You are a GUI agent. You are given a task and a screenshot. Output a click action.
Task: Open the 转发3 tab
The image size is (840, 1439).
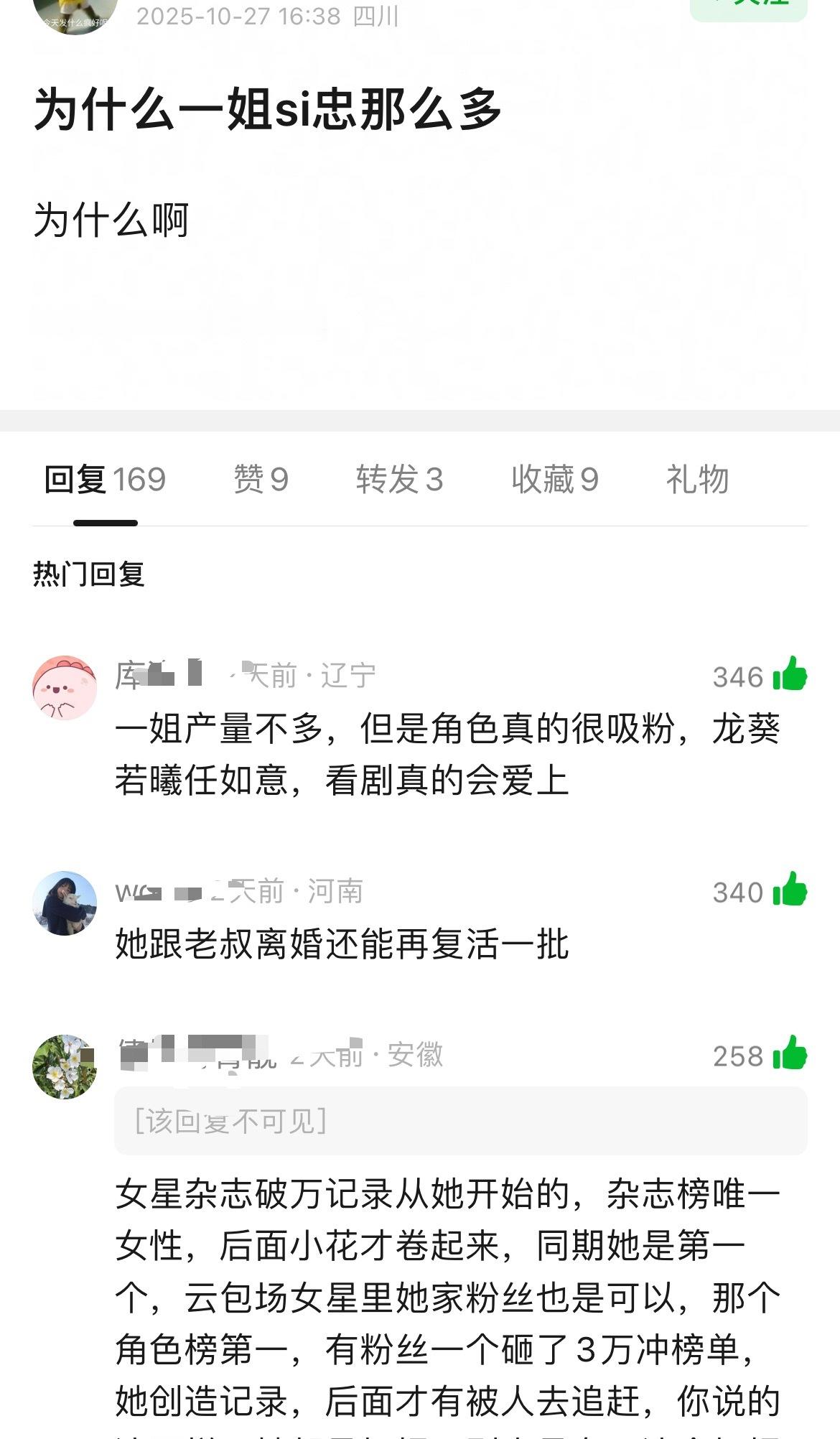pyautogui.click(x=397, y=480)
